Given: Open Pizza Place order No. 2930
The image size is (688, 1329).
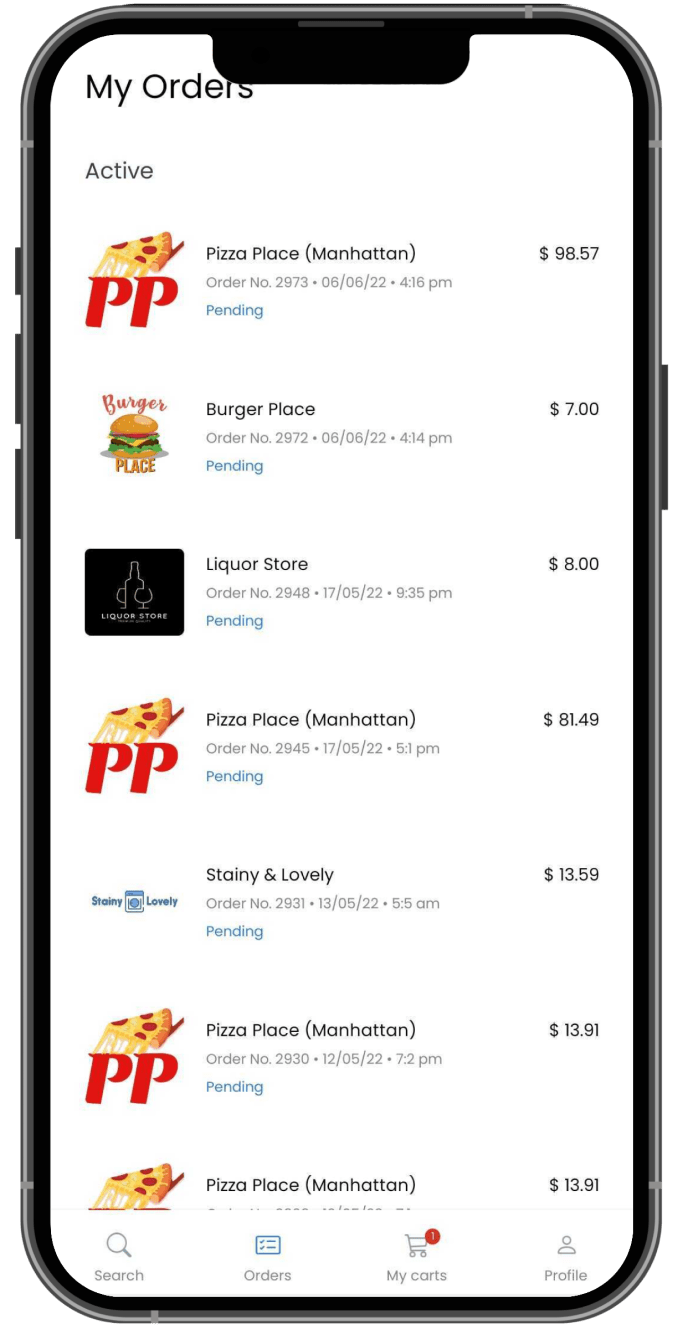Looking at the screenshot, I should 342,1058.
